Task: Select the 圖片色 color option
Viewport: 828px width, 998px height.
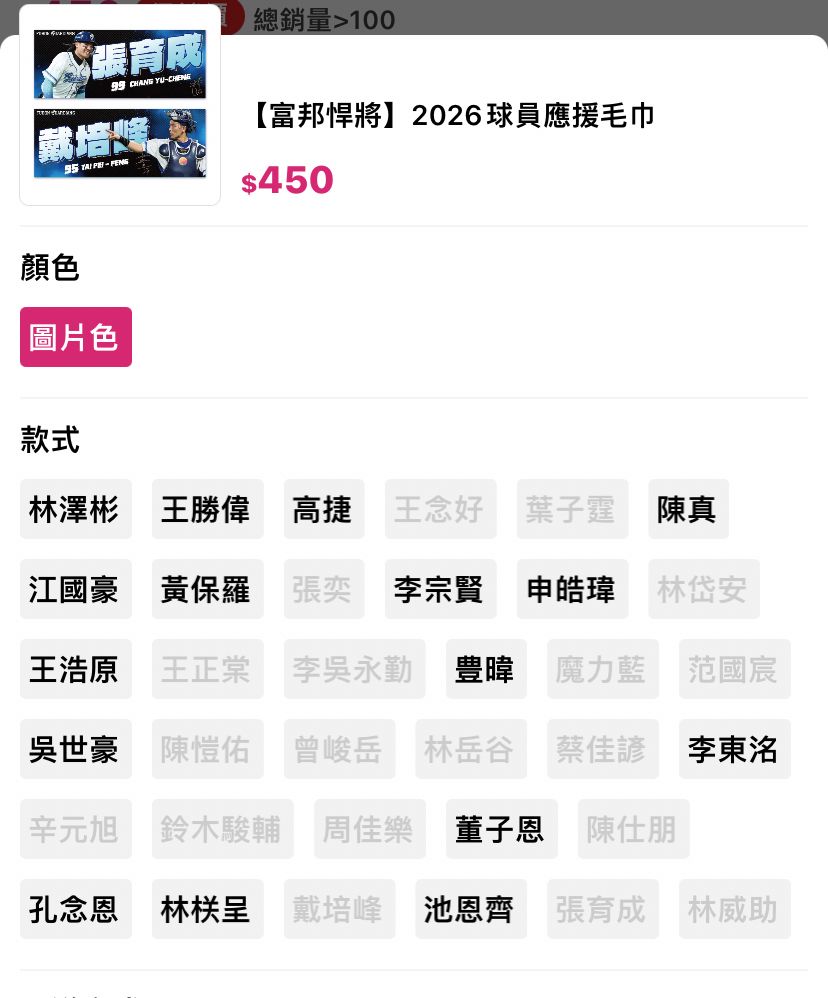Action: (76, 337)
